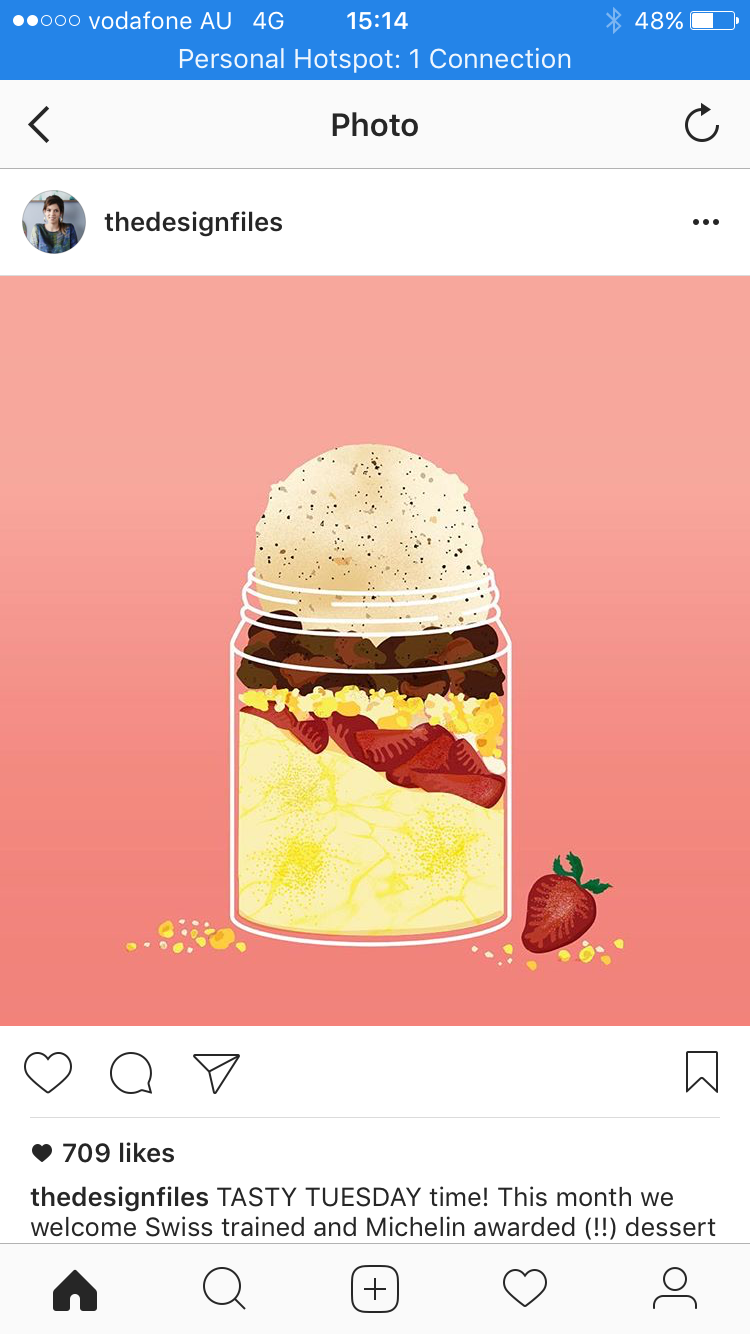Like the post with heart icon
This screenshot has height=1334, width=750.
click(x=48, y=1073)
